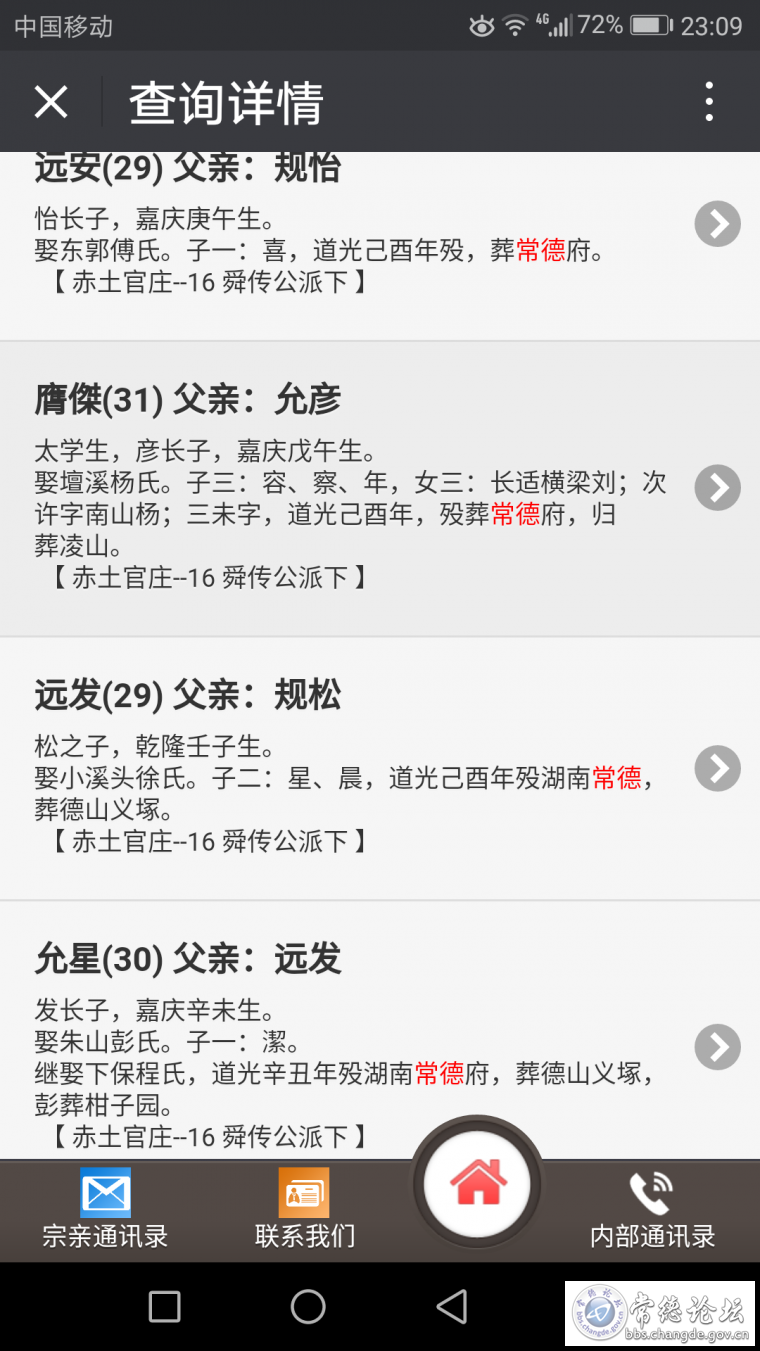Open 内部通讯录 tab
The width and height of the screenshot is (760, 1351).
(x=652, y=1209)
